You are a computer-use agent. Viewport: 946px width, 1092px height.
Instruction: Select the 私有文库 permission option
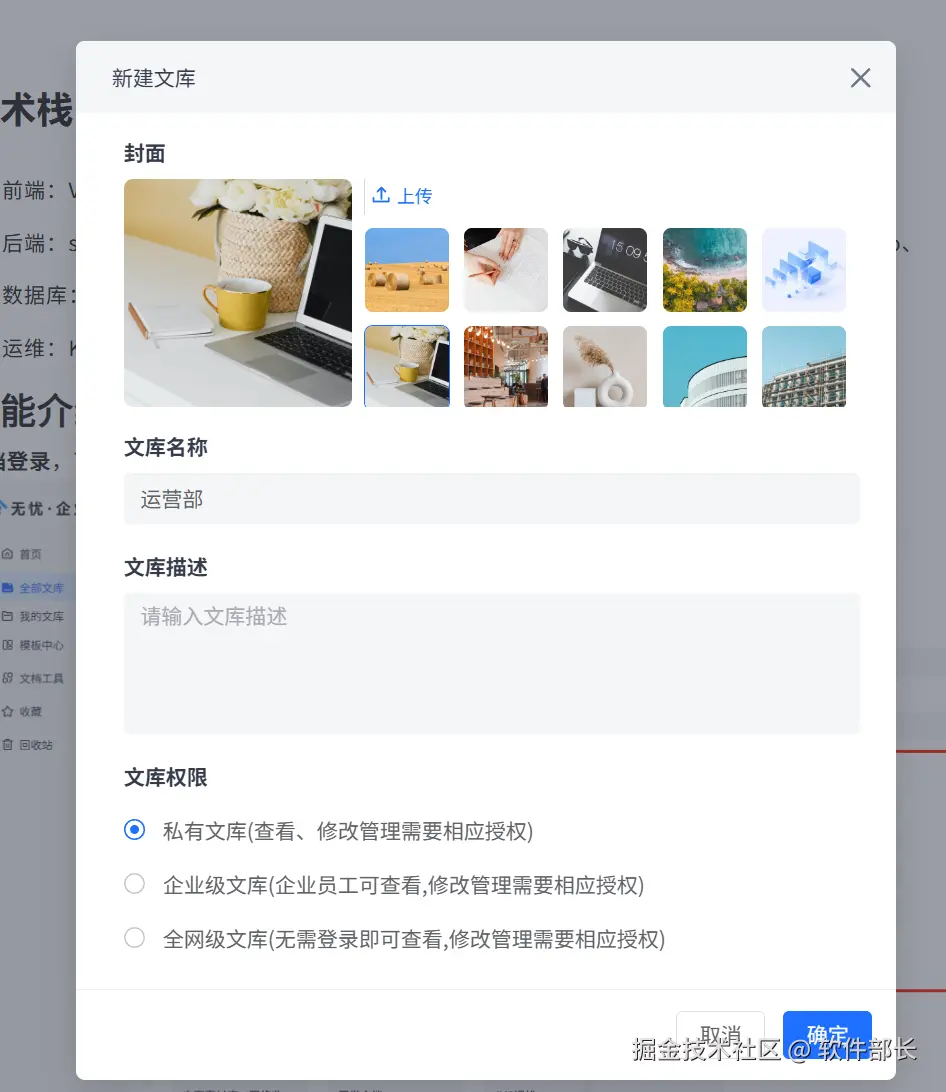(134, 830)
